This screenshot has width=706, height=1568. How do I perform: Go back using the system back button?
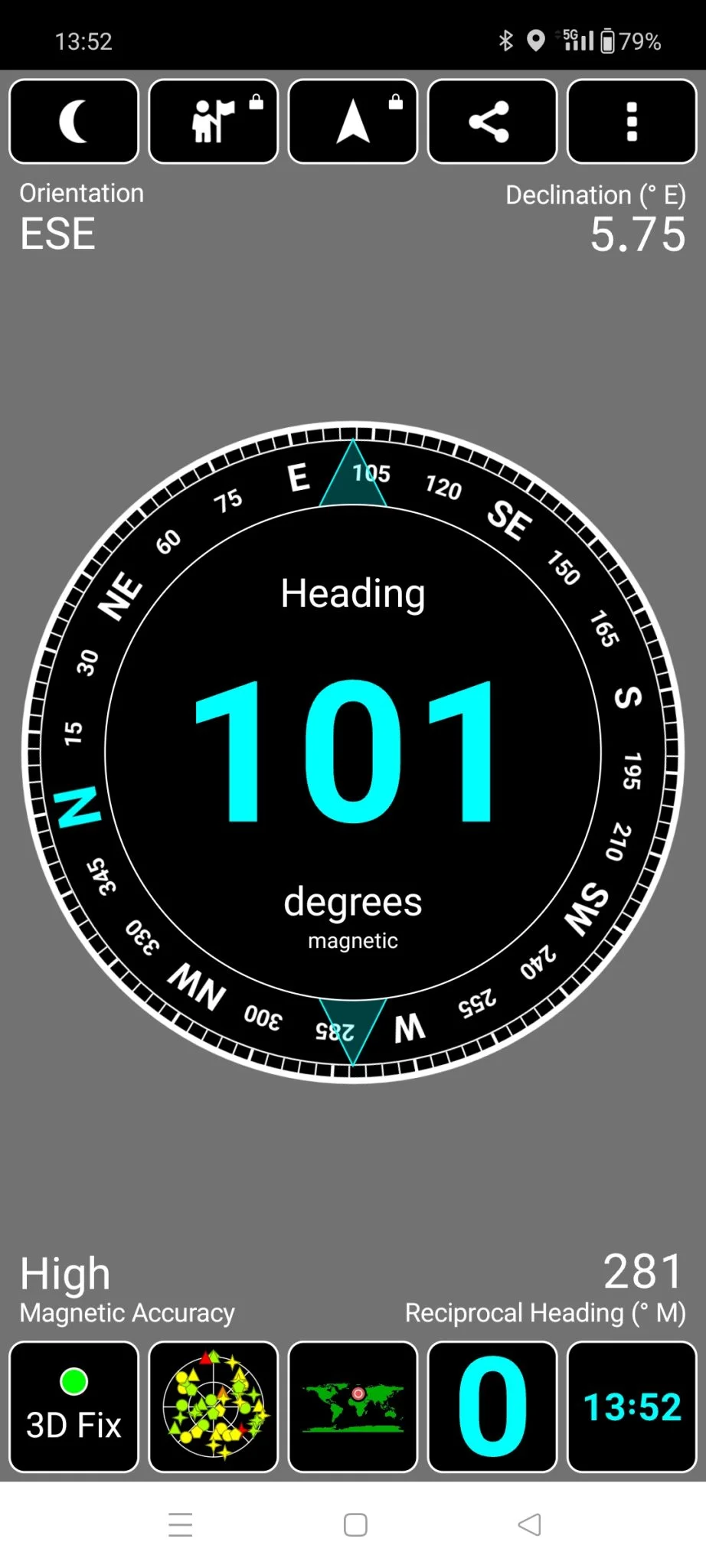[529, 1524]
